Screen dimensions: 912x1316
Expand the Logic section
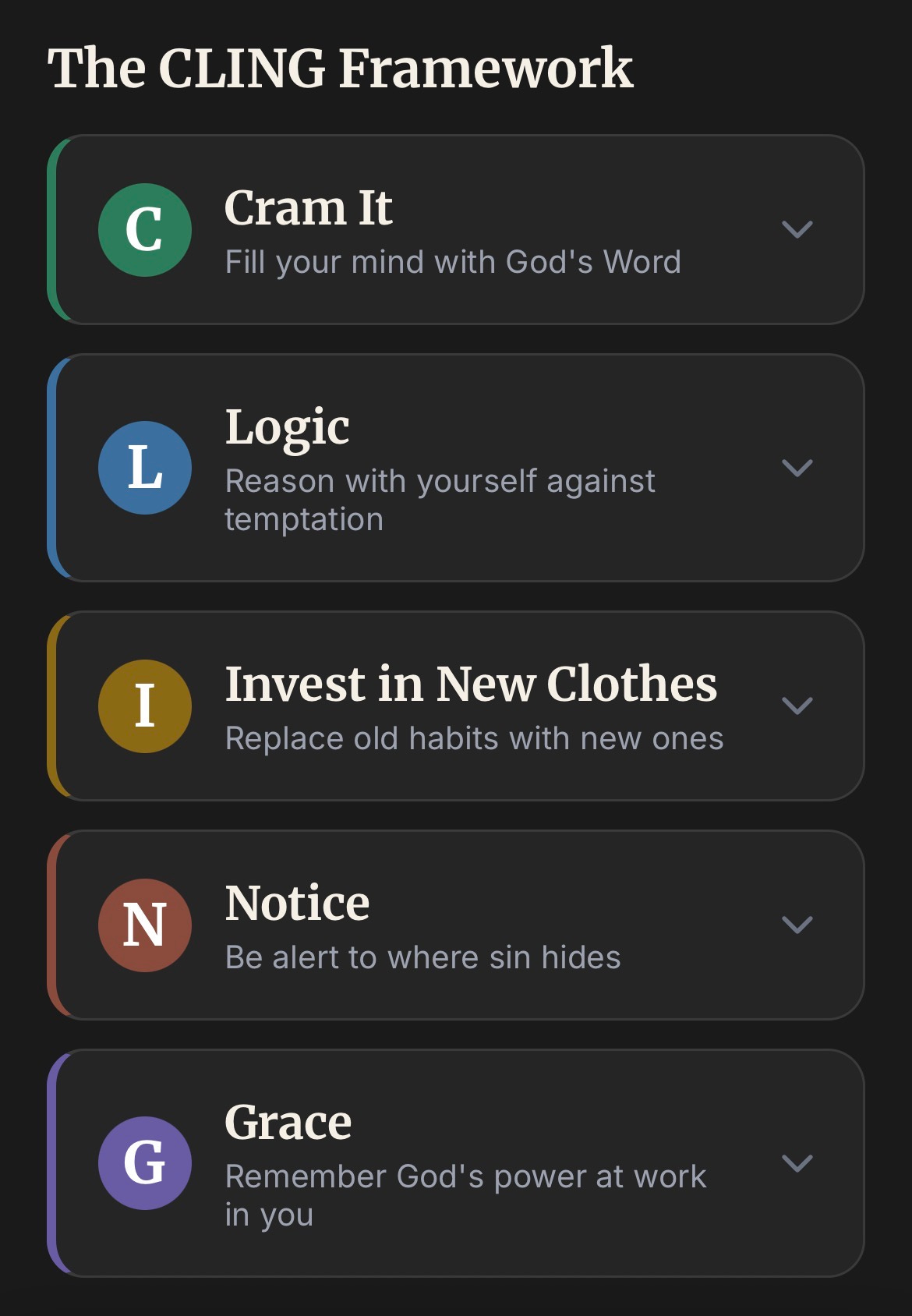point(797,468)
